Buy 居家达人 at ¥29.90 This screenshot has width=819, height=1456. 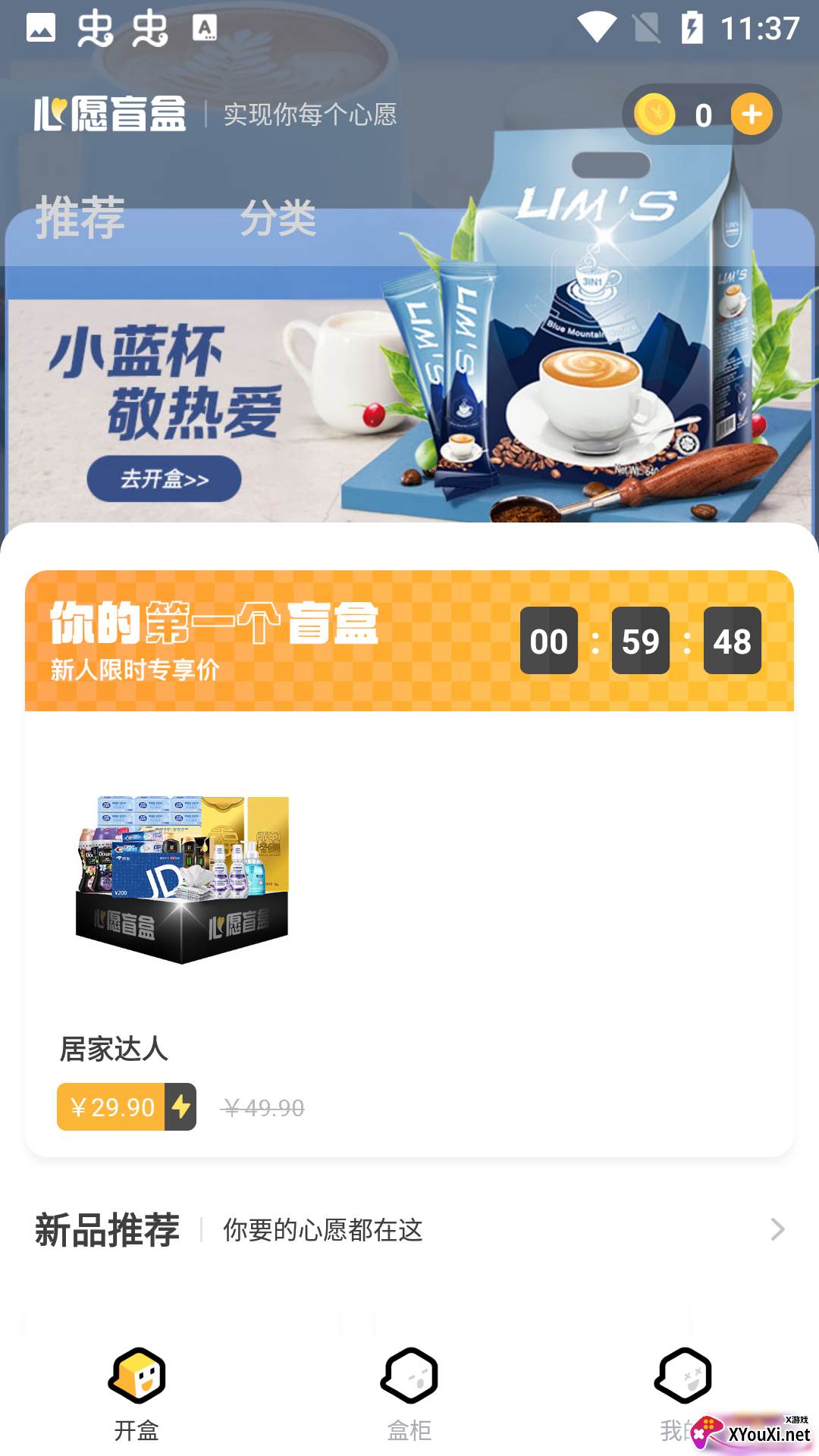127,1107
